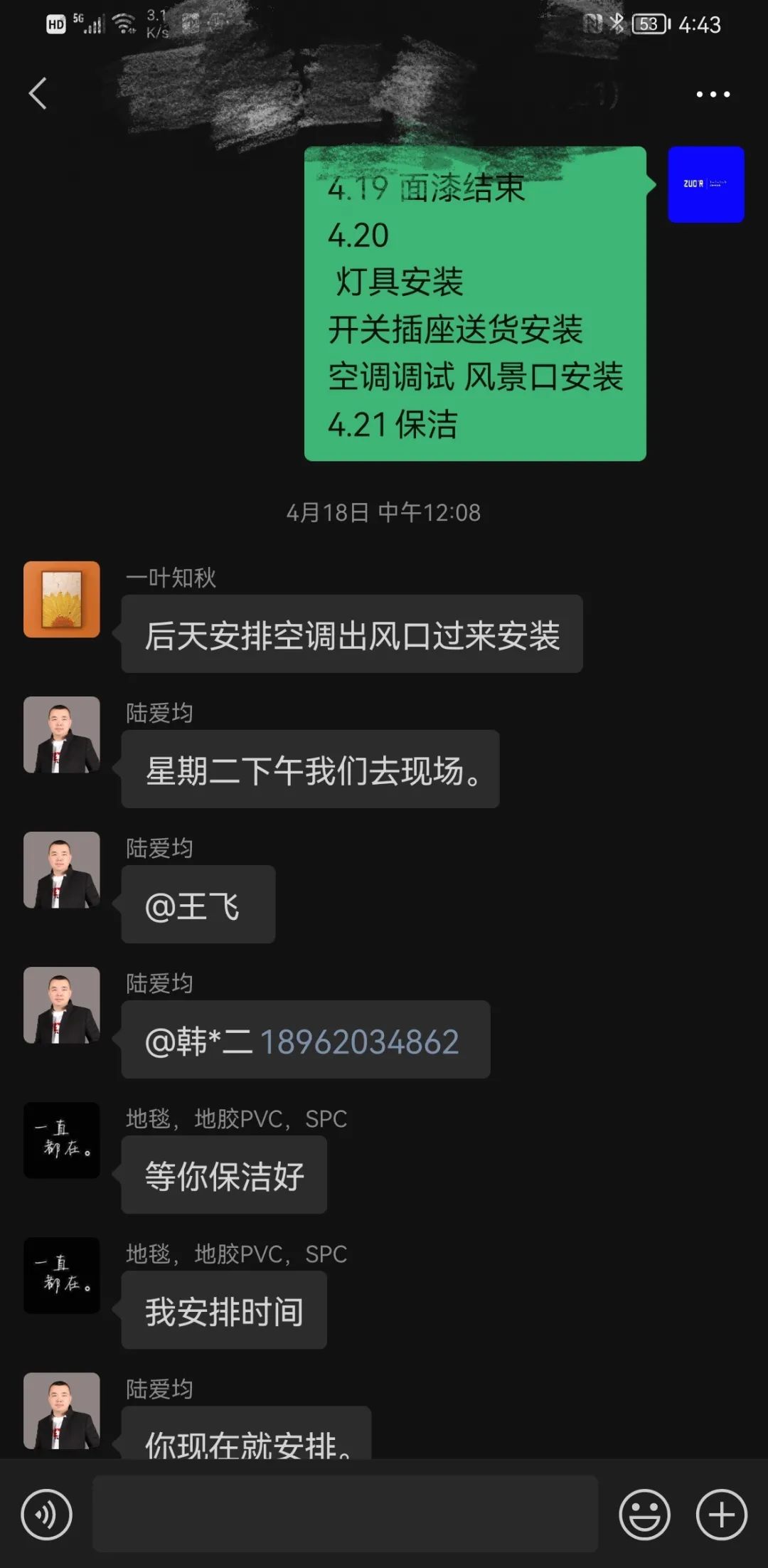The width and height of the screenshot is (768, 1568).
Task: Open the emoji picker icon
Action: [x=644, y=1514]
